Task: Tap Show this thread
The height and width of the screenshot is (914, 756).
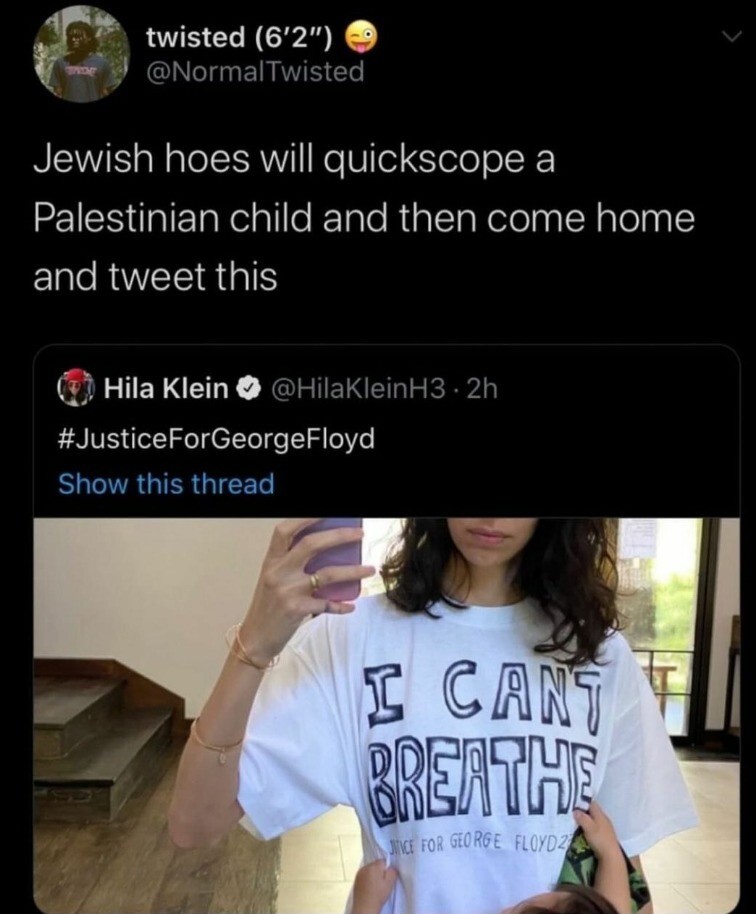Action: (166, 484)
